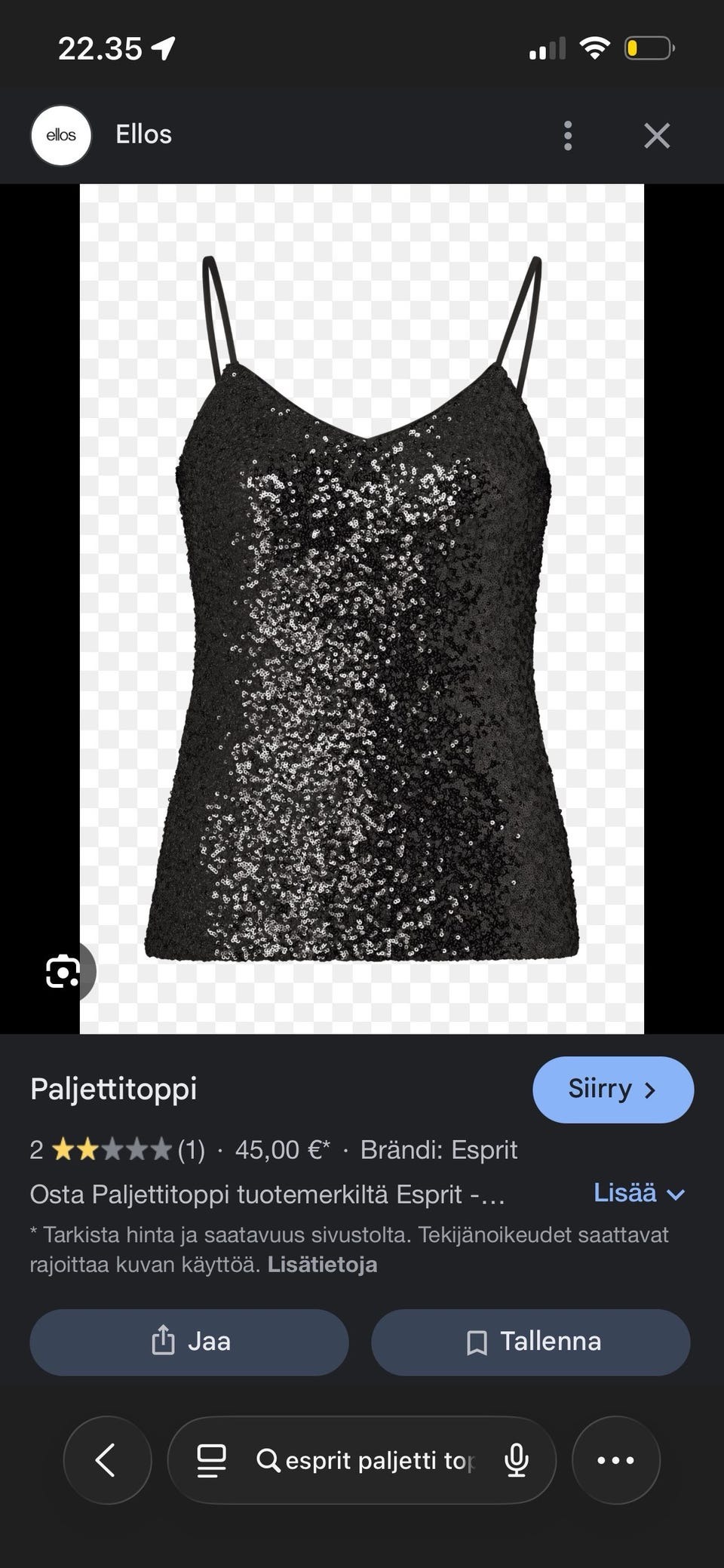Open the three-dot options menu beside Ellos

tap(568, 136)
